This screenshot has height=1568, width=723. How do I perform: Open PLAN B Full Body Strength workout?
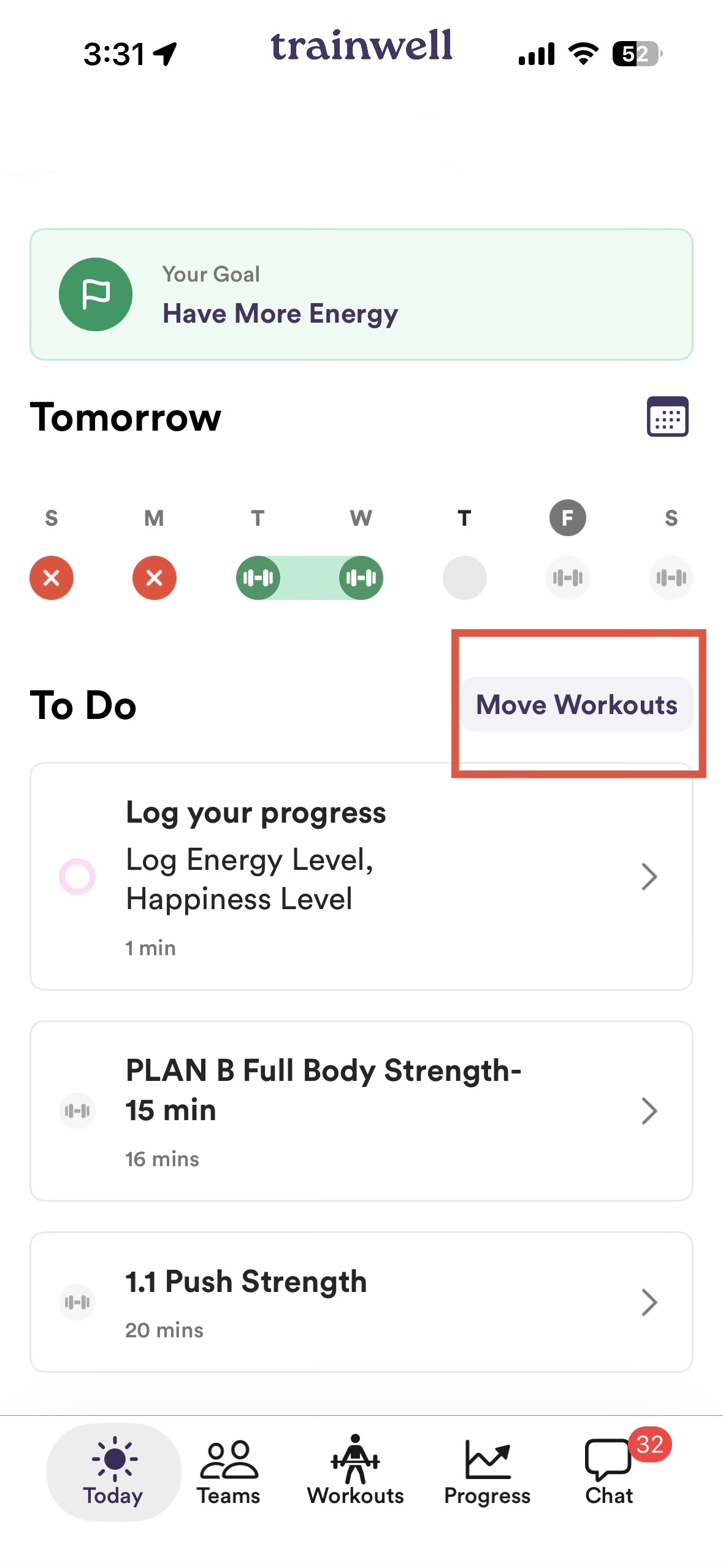pyautogui.click(x=361, y=1110)
